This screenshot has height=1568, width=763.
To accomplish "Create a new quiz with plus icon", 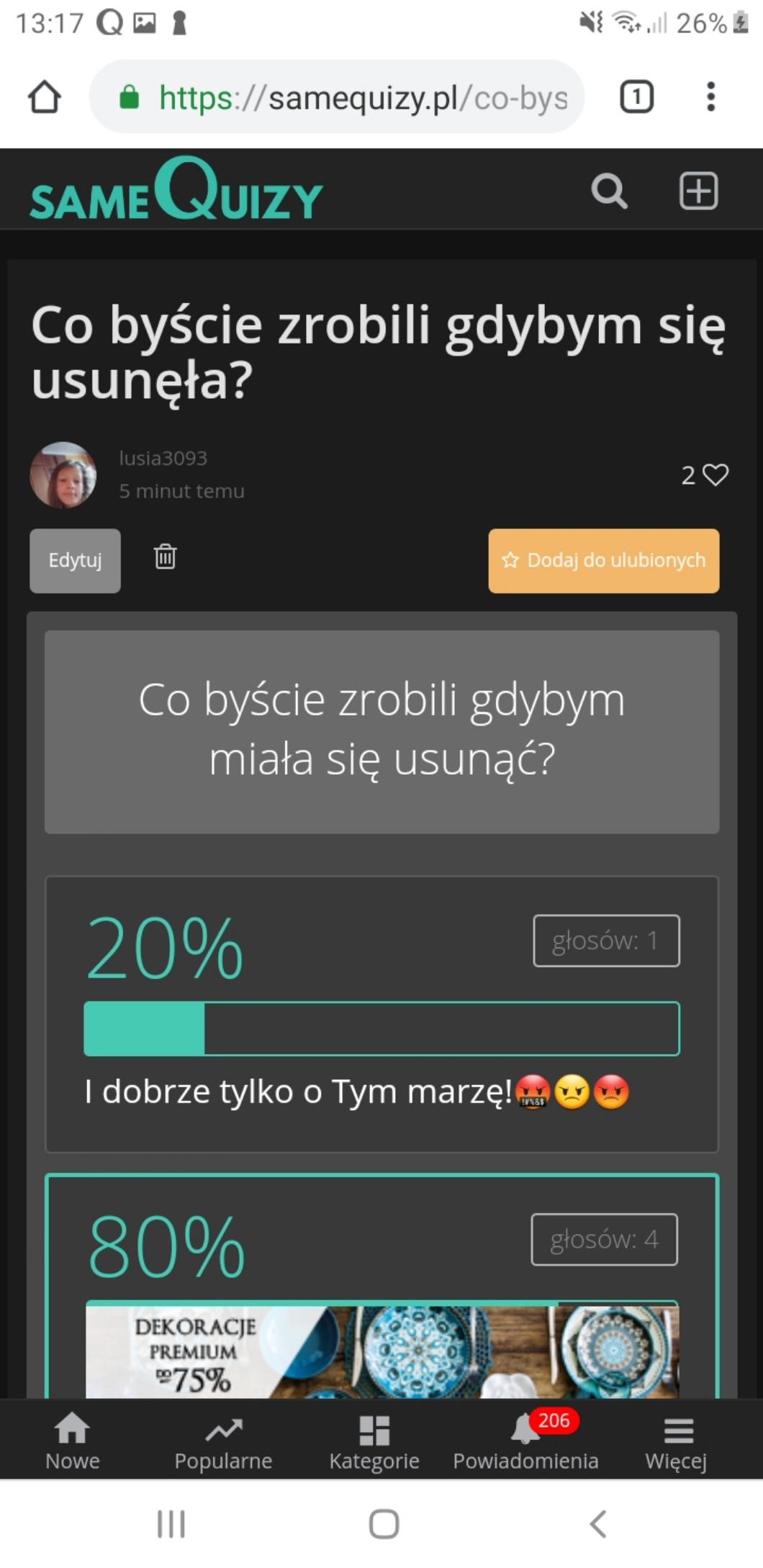I will [x=698, y=192].
